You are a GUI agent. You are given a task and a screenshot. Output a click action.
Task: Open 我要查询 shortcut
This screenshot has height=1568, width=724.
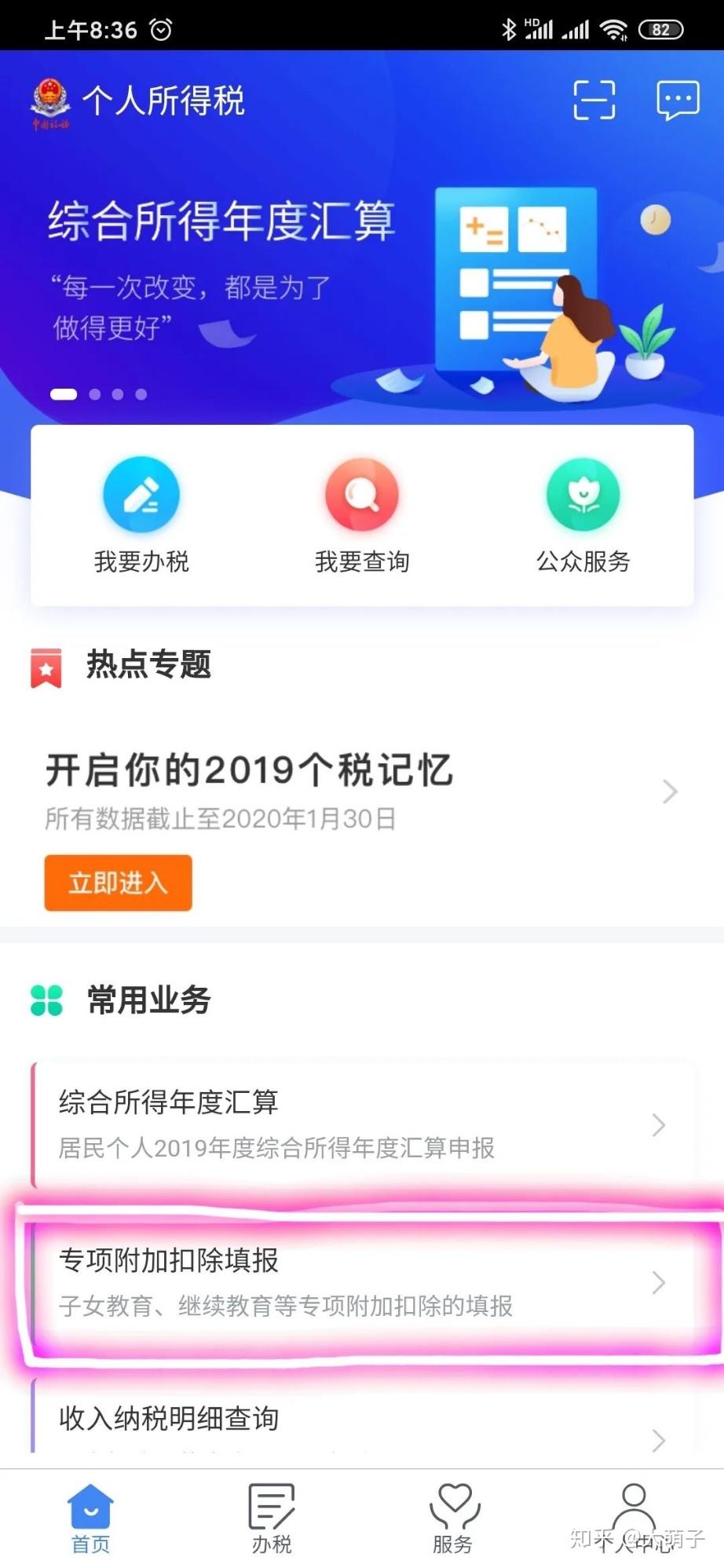pyautogui.click(x=362, y=514)
